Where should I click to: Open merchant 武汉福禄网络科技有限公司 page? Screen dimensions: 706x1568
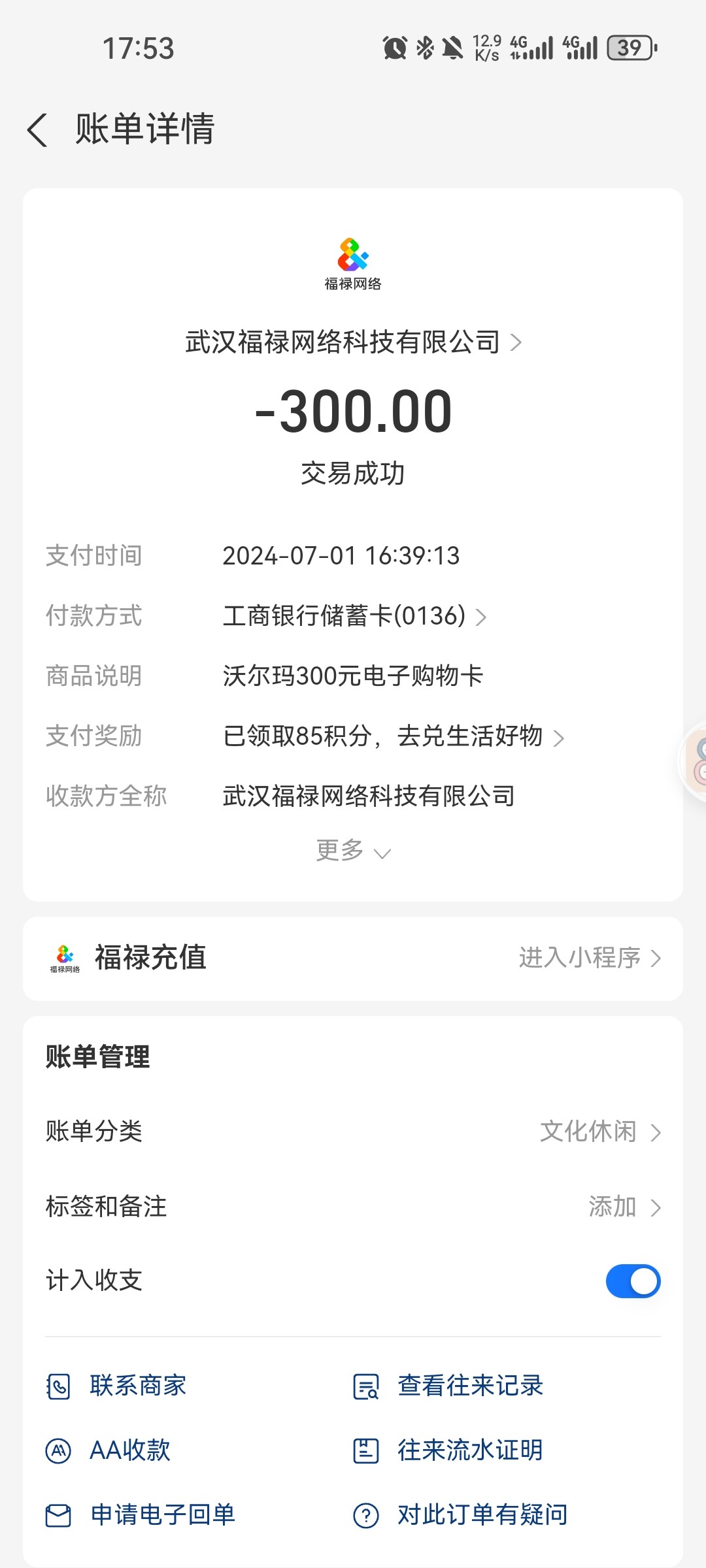353,342
